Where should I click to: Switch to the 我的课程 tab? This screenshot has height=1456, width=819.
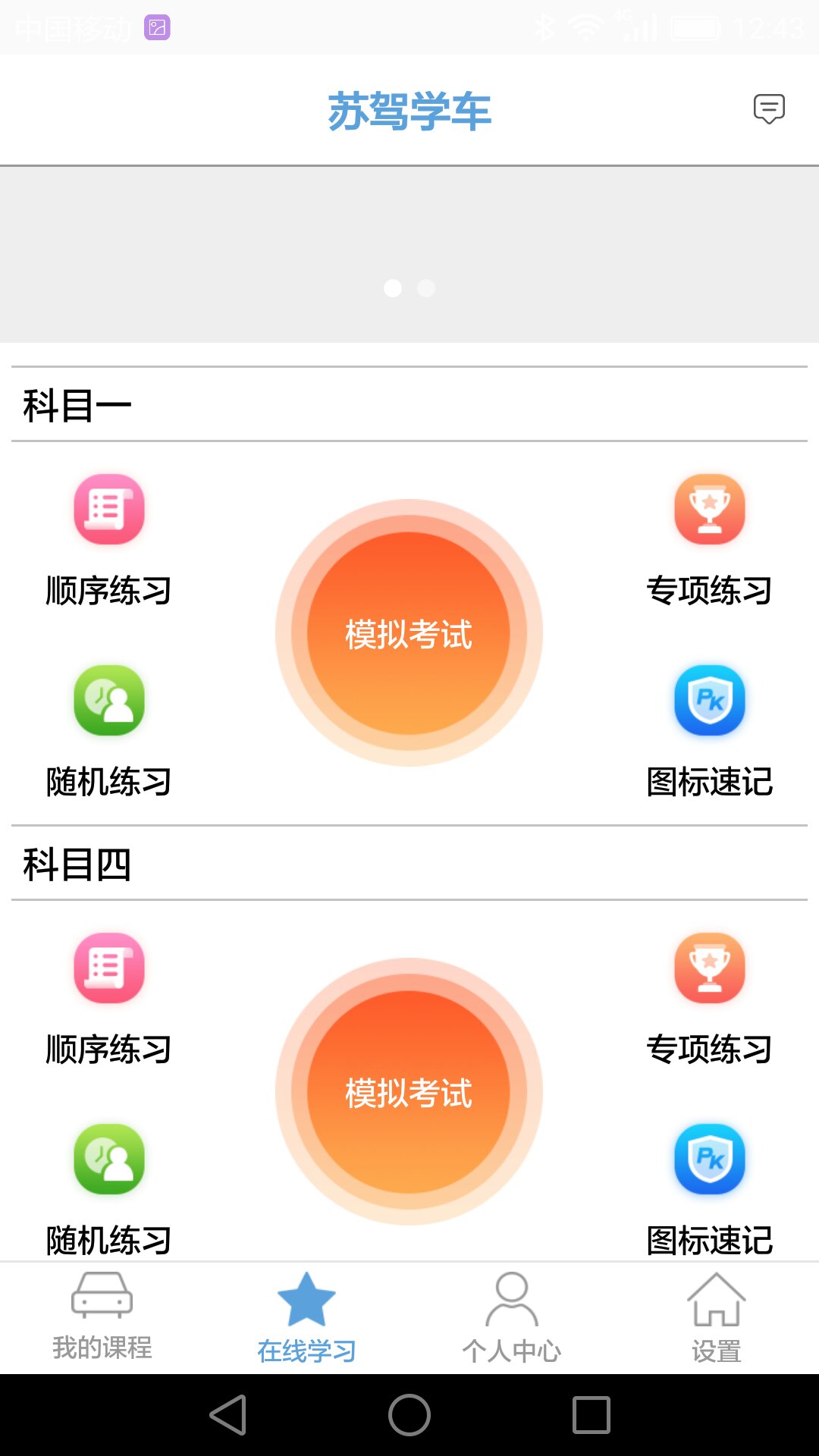coord(102,1318)
